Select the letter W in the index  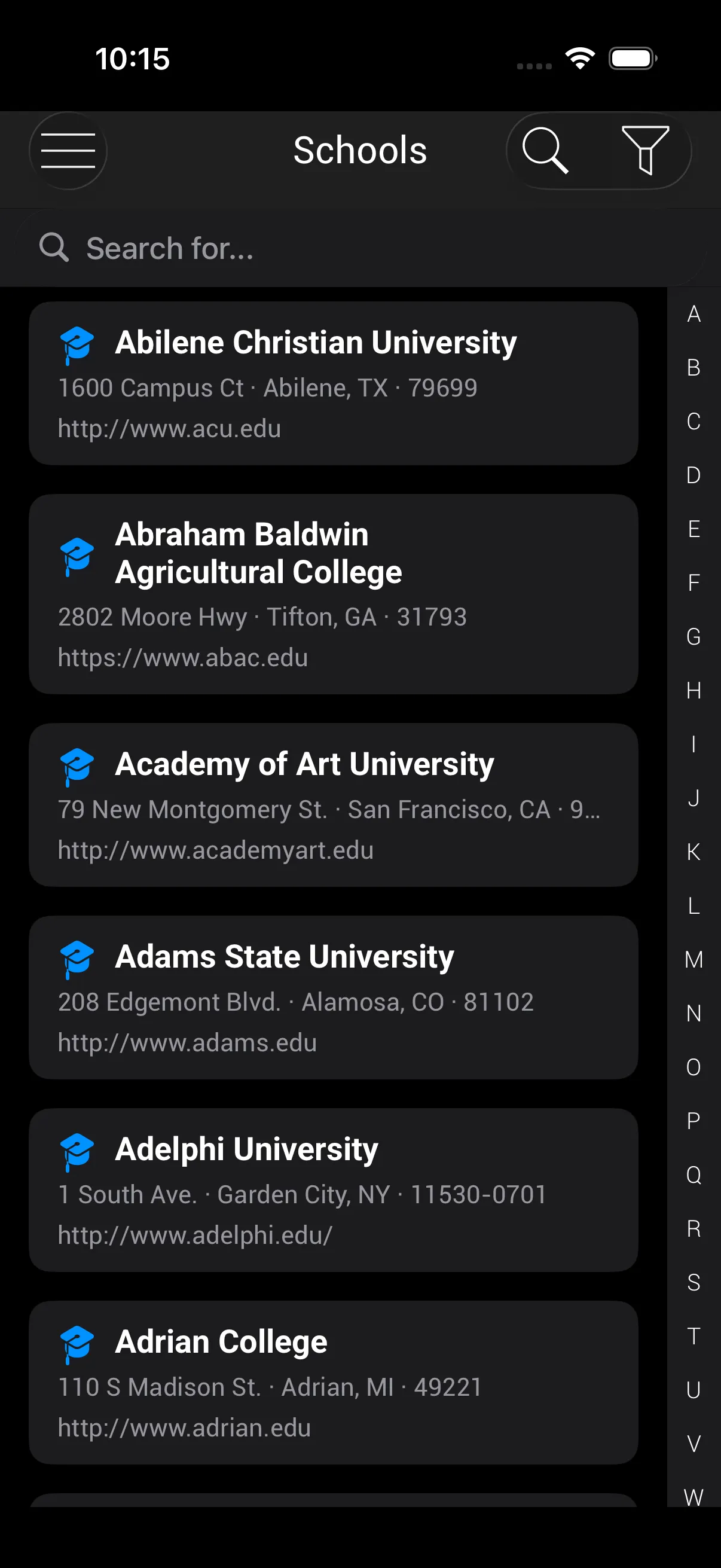click(693, 1496)
